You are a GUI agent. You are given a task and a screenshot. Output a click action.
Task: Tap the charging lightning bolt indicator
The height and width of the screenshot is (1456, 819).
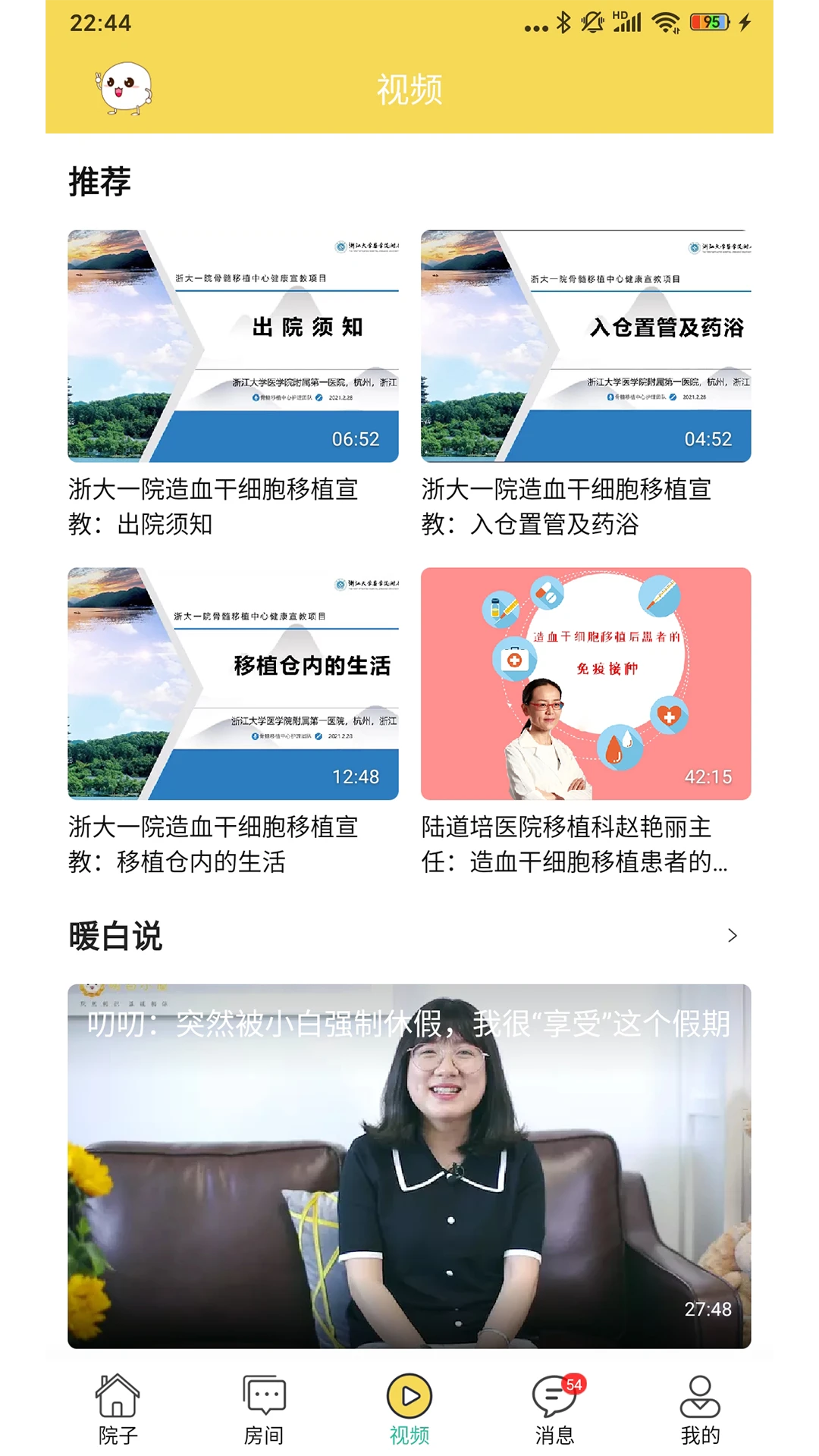pos(745,24)
